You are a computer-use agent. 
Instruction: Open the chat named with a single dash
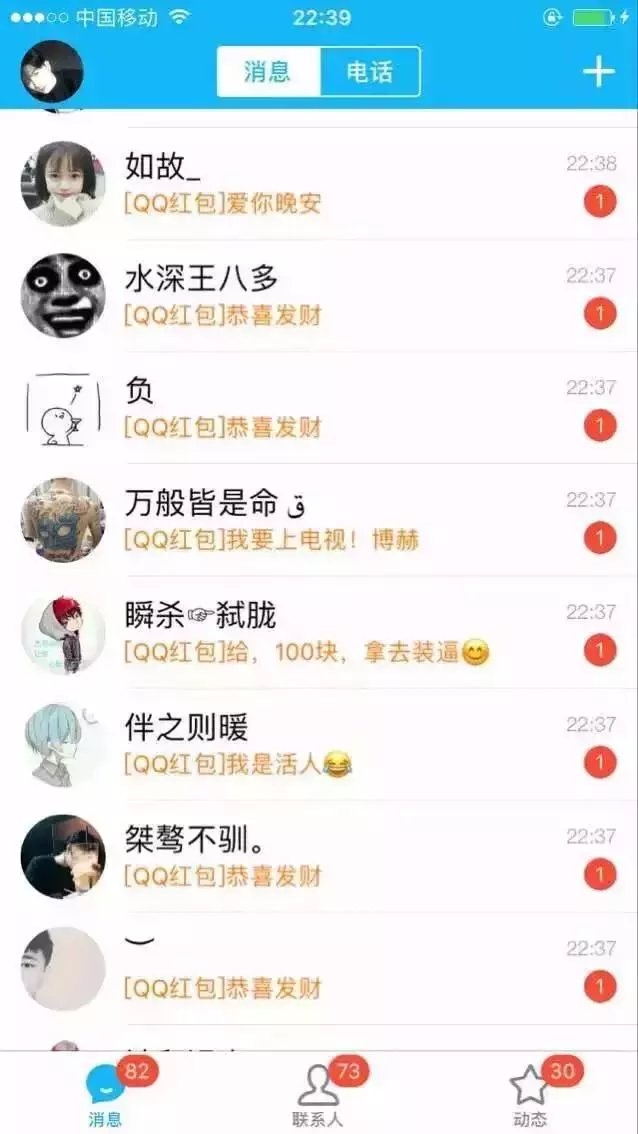(319, 968)
